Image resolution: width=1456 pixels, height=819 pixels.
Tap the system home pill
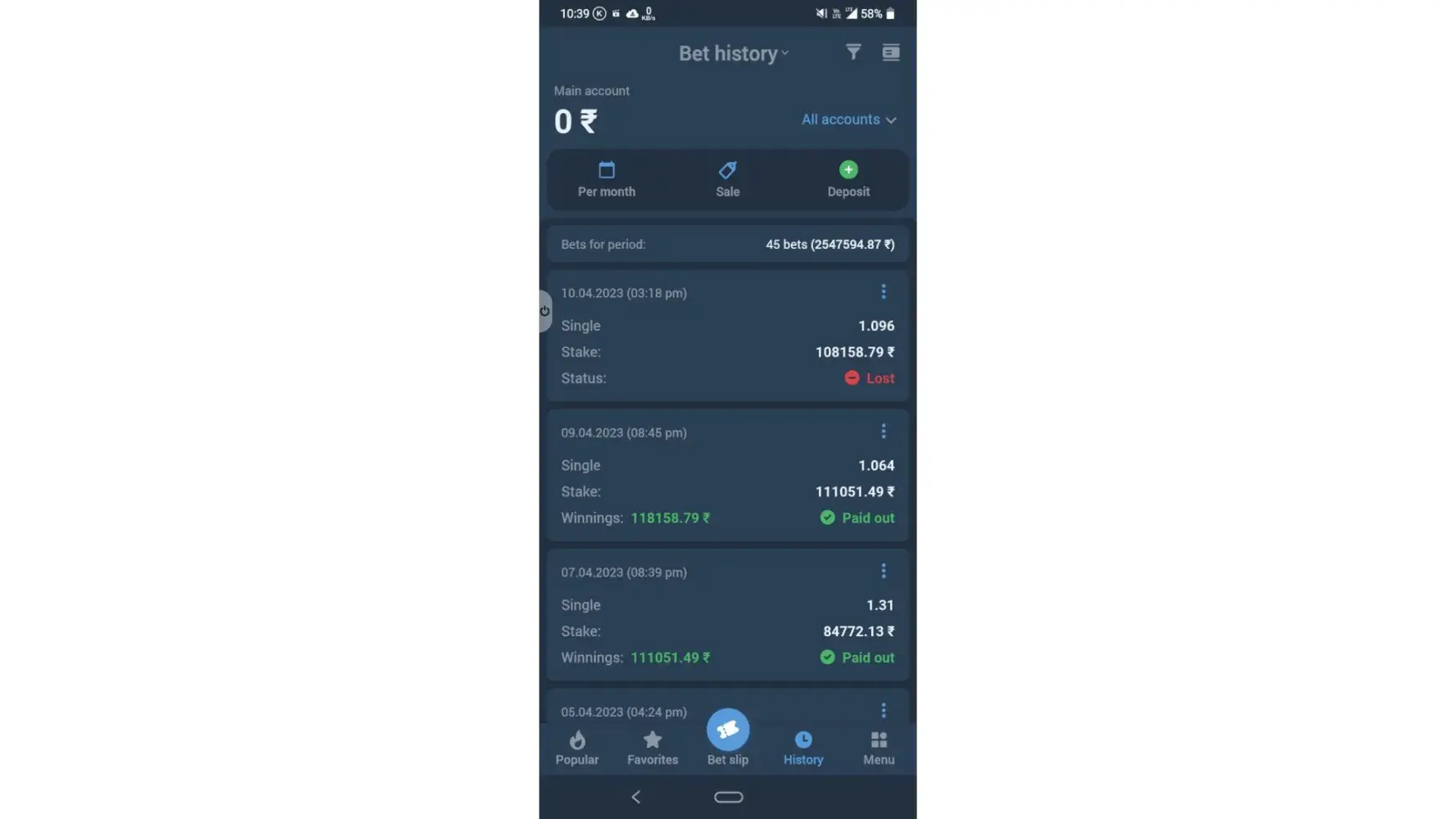(728, 797)
